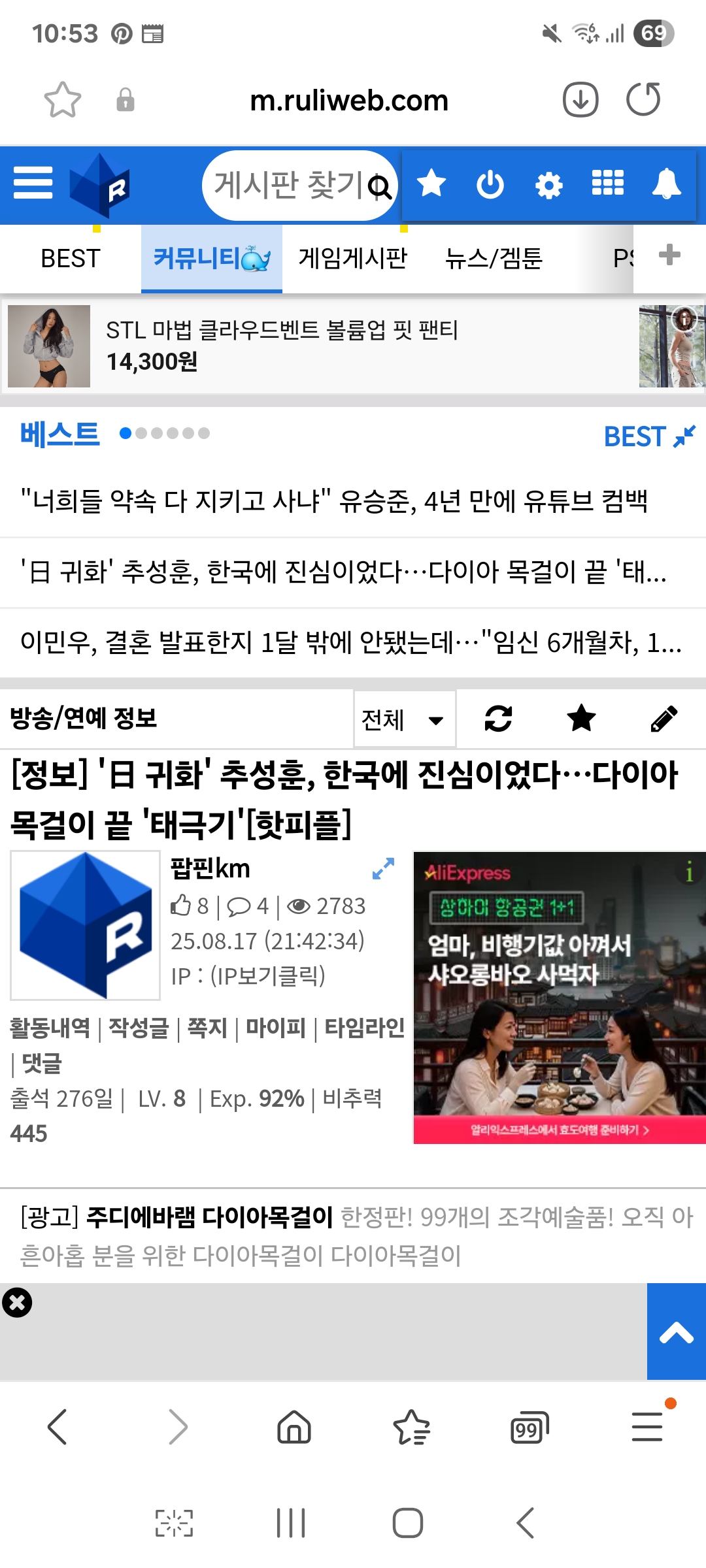Jump to top with the up arrow button
Screen dimensions: 706x1568
(x=676, y=1333)
